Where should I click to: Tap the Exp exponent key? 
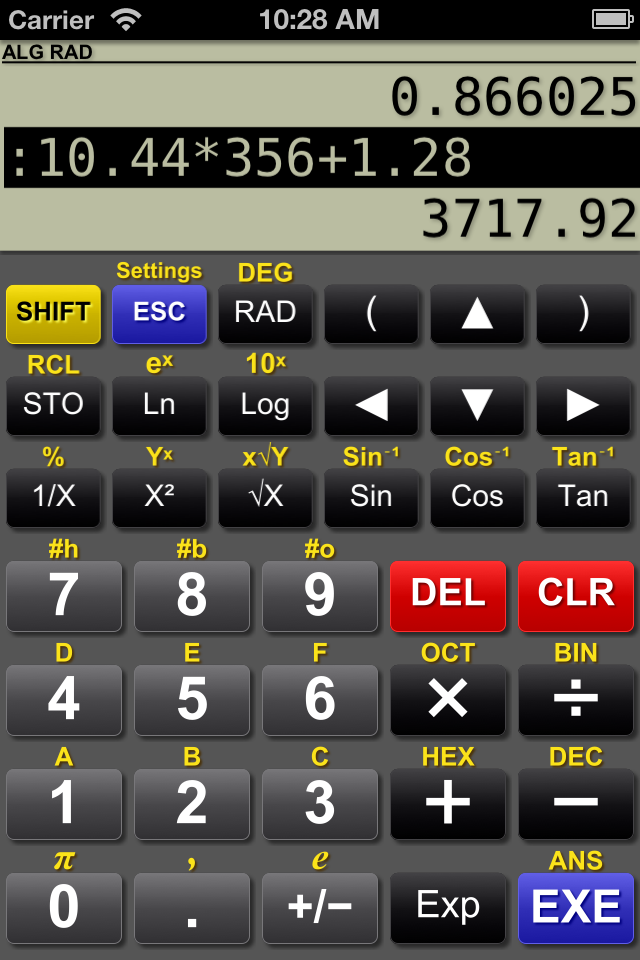click(448, 907)
